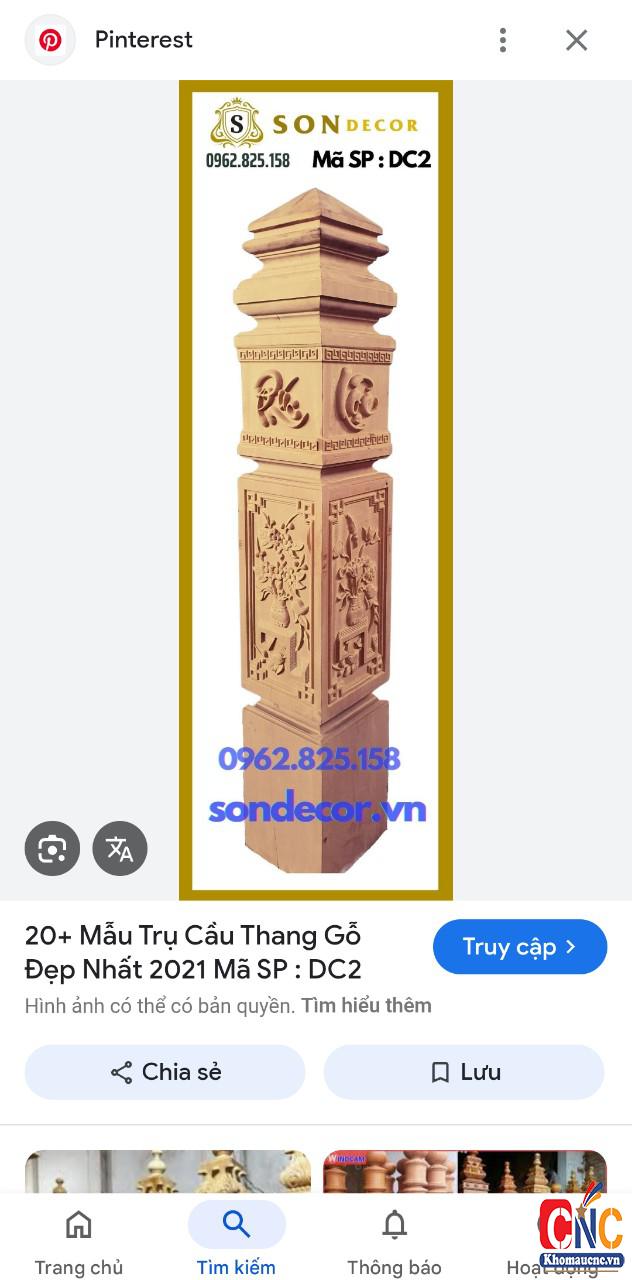View the carved wooden pillar image
The width and height of the screenshot is (632, 1280).
click(315, 490)
